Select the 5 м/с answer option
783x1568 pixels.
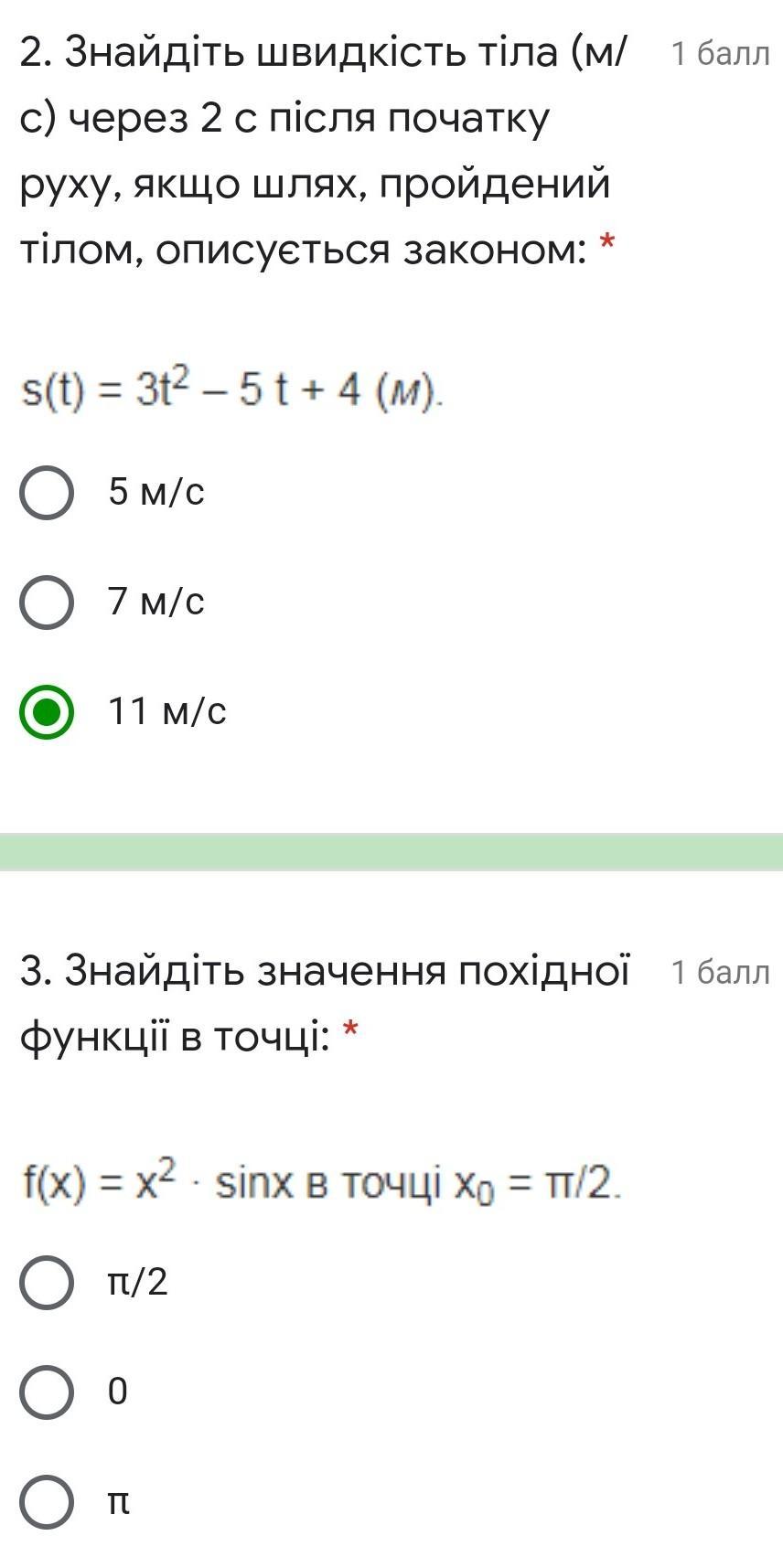coord(47,493)
